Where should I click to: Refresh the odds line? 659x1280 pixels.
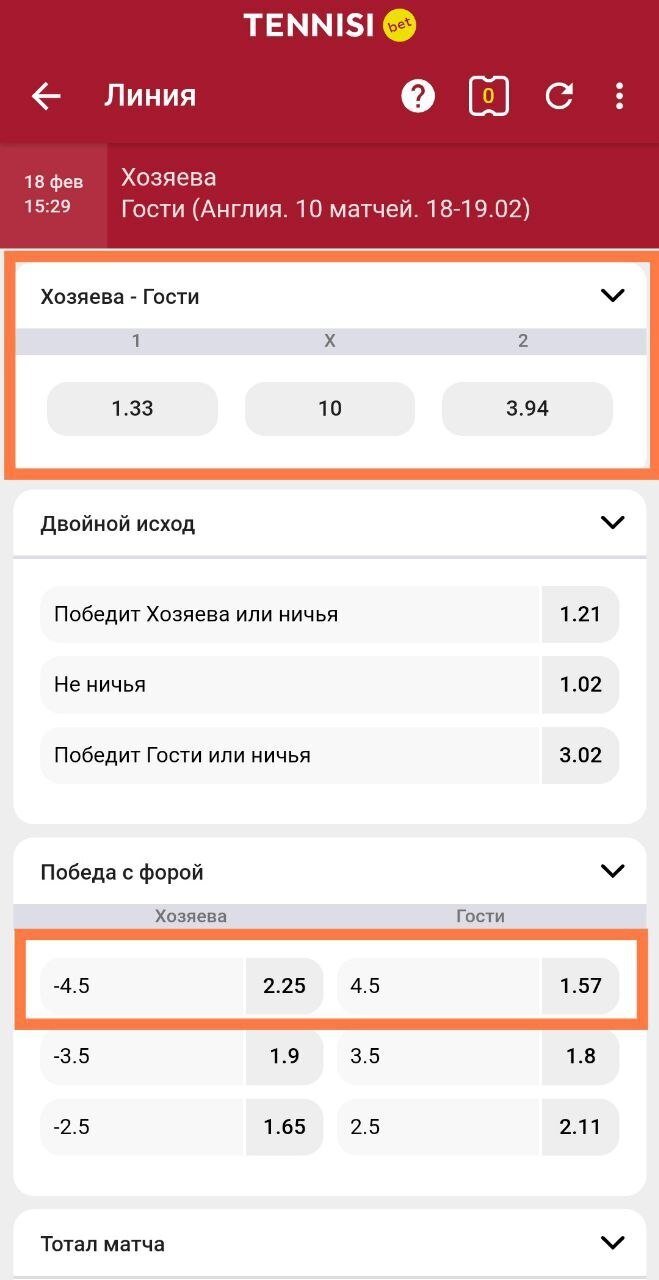pos(558,96)
